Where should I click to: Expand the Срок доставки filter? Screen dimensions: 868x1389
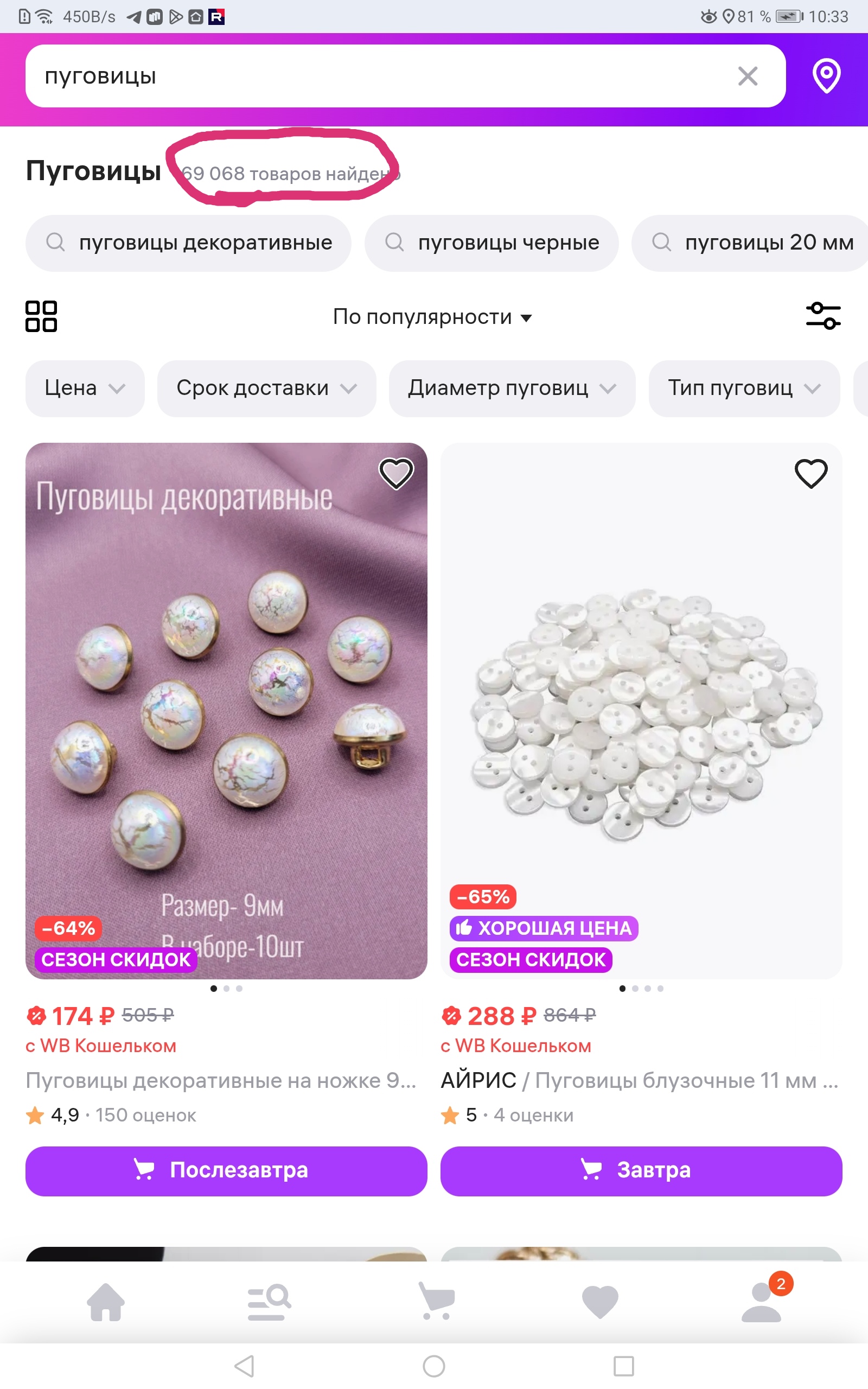[266, 388]
